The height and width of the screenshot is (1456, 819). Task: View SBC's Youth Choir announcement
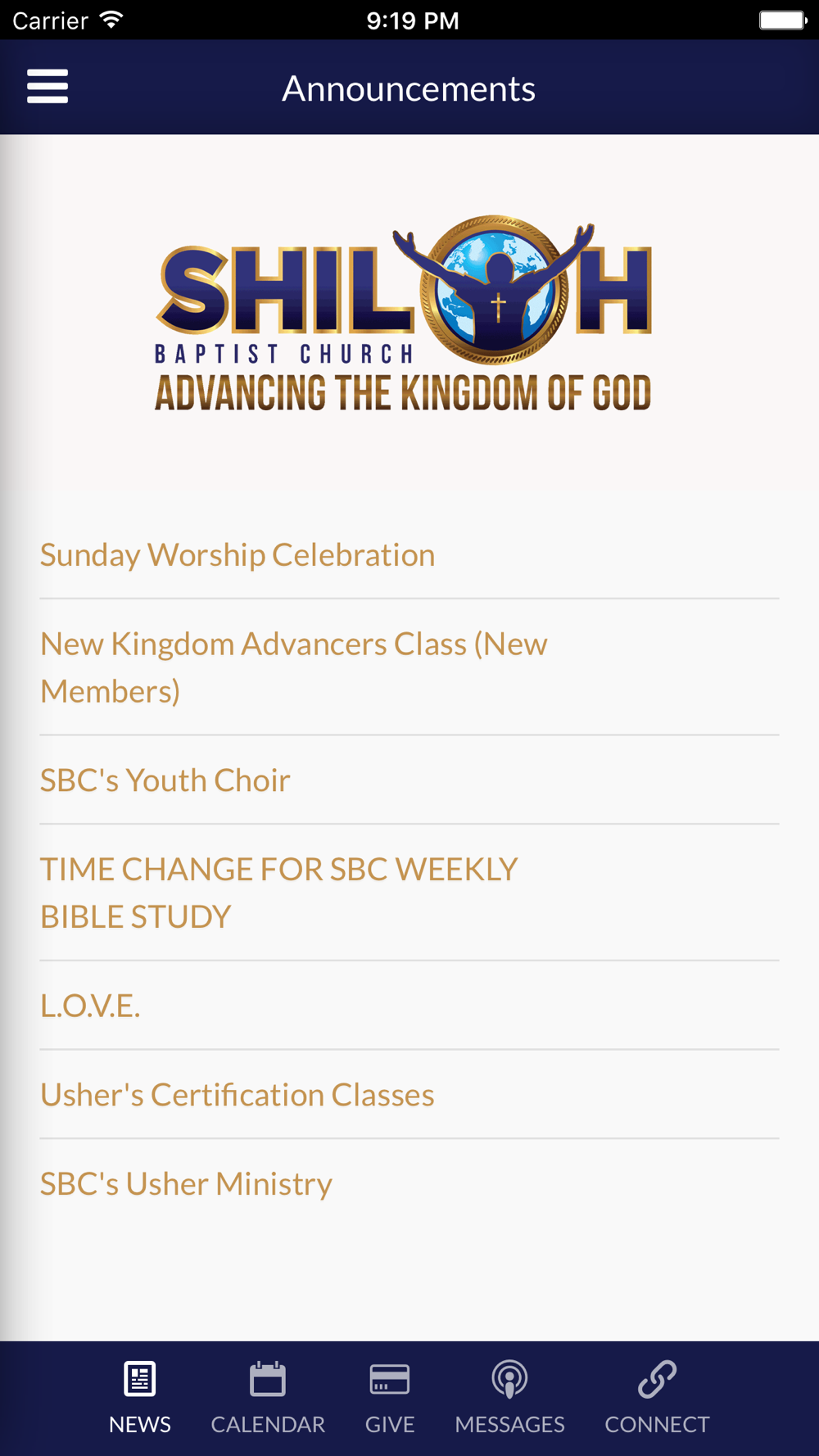pyautogui.click(x=409, y=780)
